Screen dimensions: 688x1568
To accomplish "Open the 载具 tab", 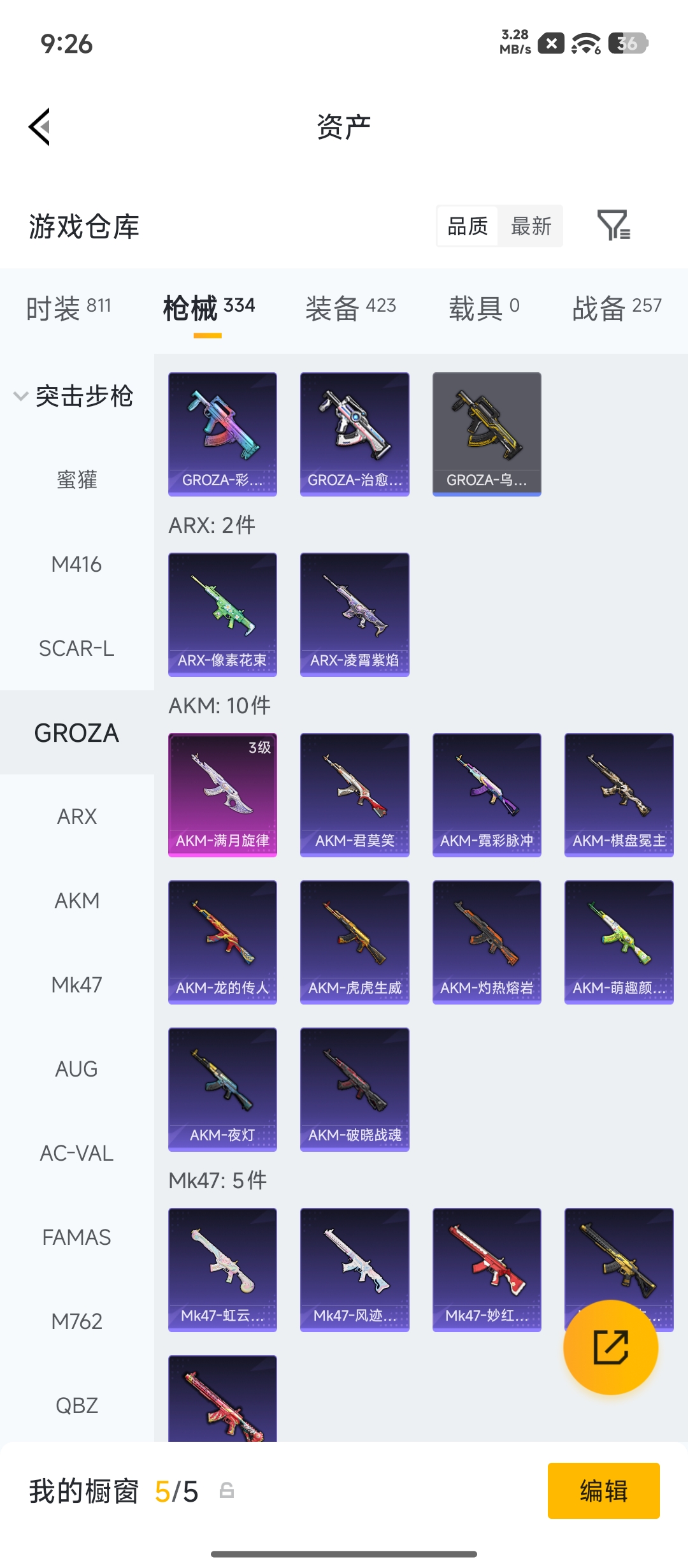I will coord(484,309).
